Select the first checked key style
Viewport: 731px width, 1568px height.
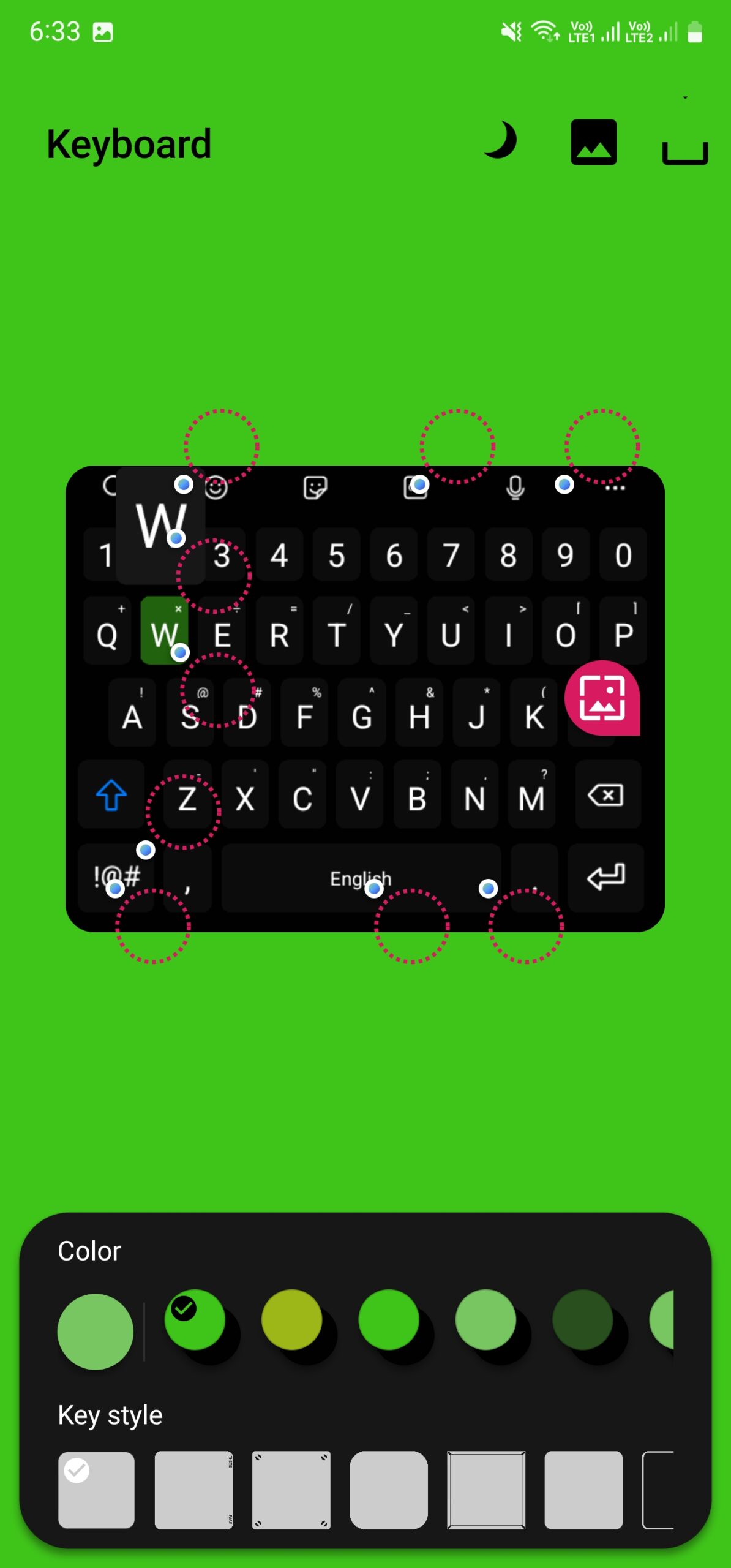(96, 1490)
